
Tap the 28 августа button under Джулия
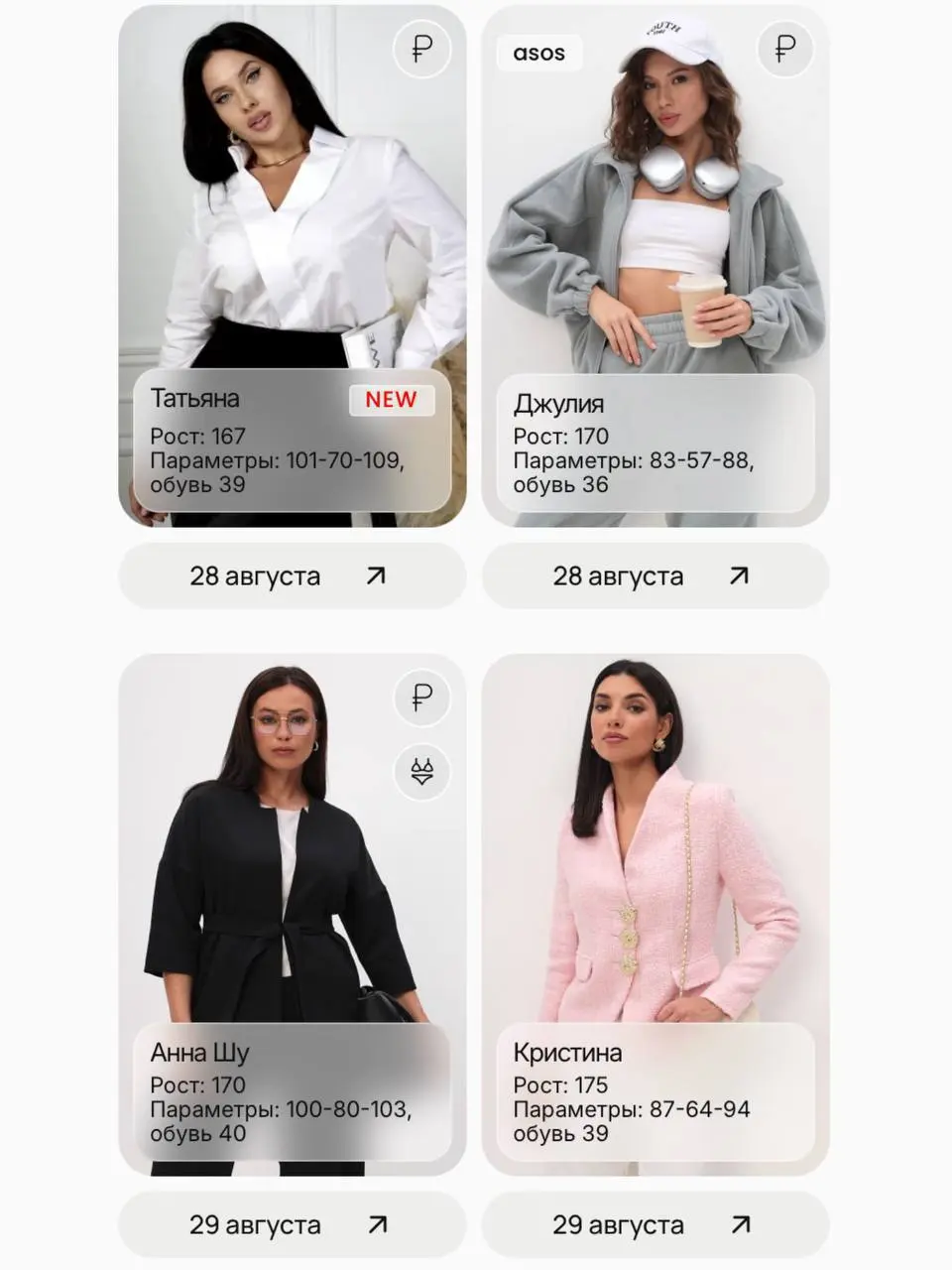click(x=654, y=575)
